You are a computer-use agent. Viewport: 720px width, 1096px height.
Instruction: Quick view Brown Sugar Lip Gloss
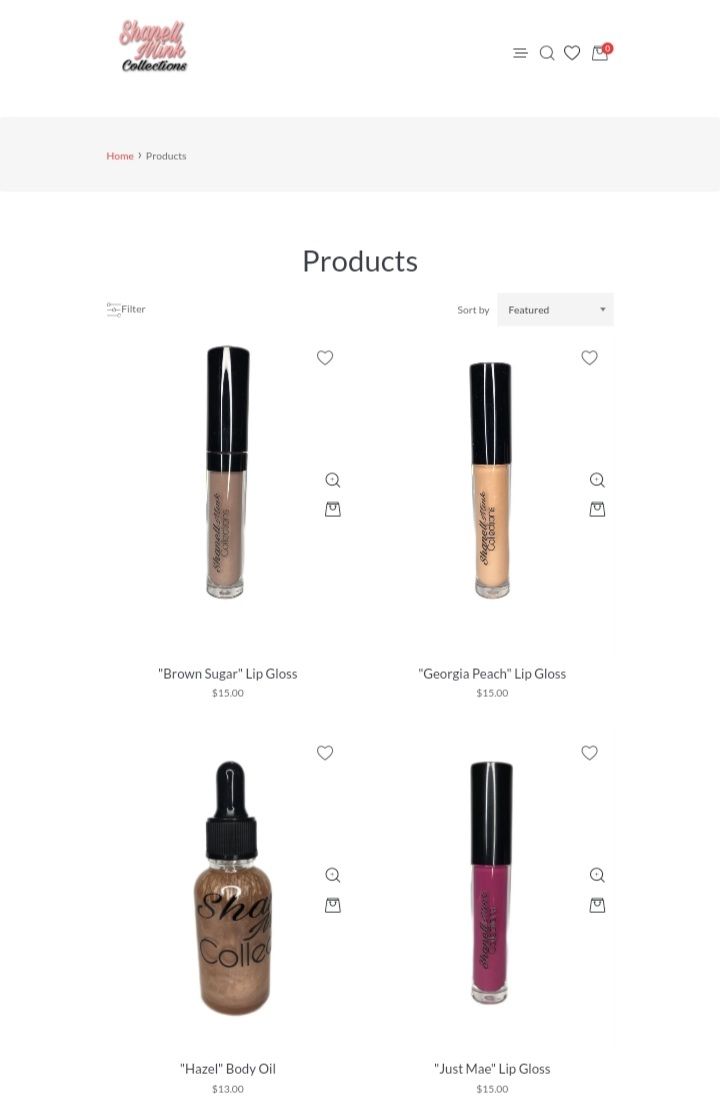(x=333, y=480)
